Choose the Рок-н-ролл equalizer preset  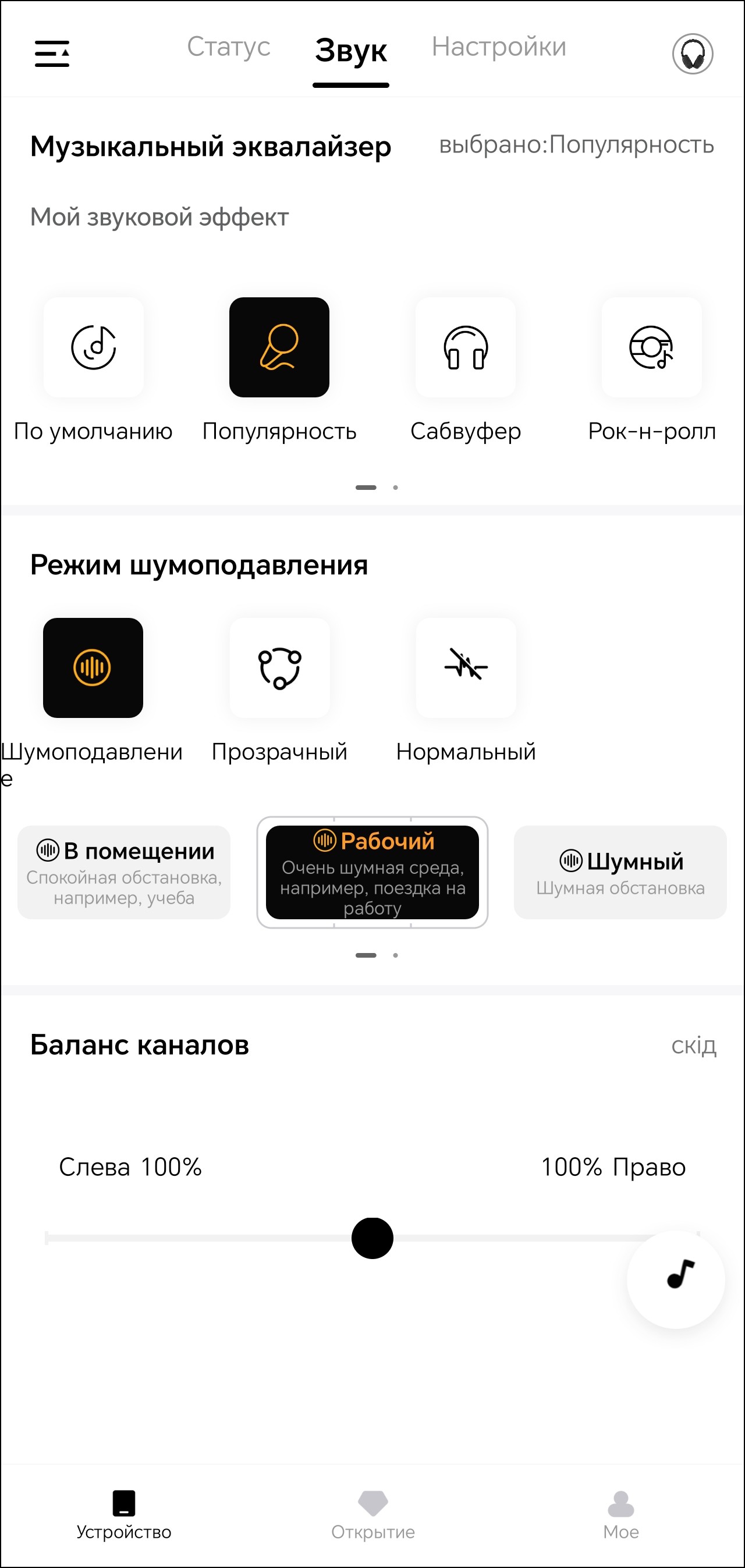(x=651, y=347)
